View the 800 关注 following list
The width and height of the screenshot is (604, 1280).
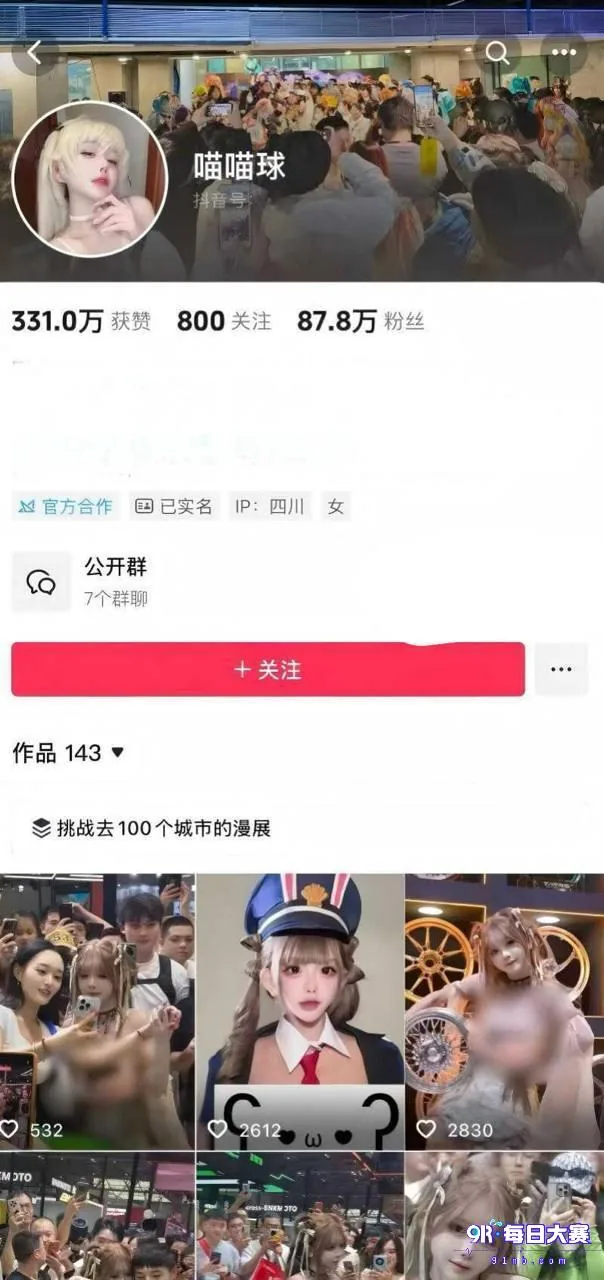coord(224,321)
